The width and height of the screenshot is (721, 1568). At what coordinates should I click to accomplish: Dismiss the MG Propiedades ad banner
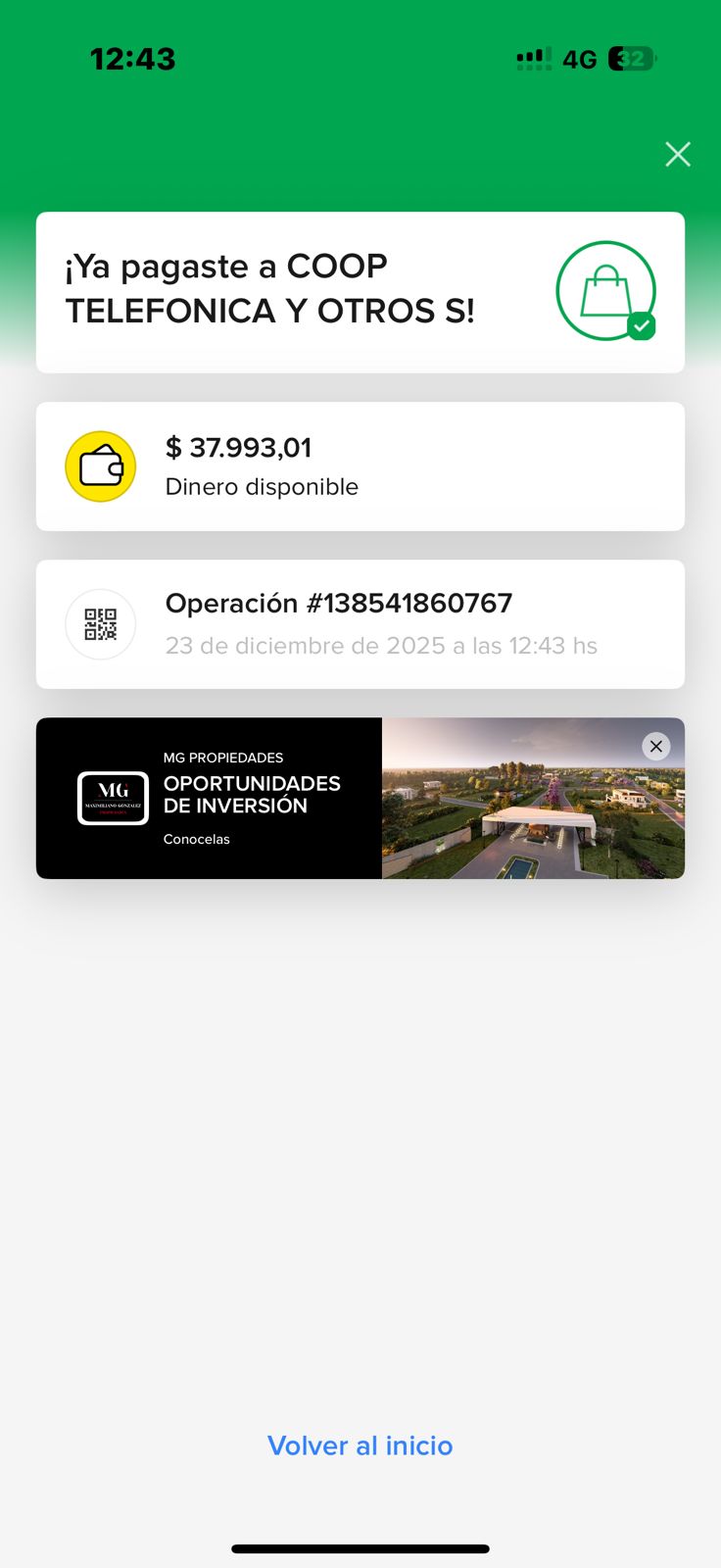tap(656, 747)
